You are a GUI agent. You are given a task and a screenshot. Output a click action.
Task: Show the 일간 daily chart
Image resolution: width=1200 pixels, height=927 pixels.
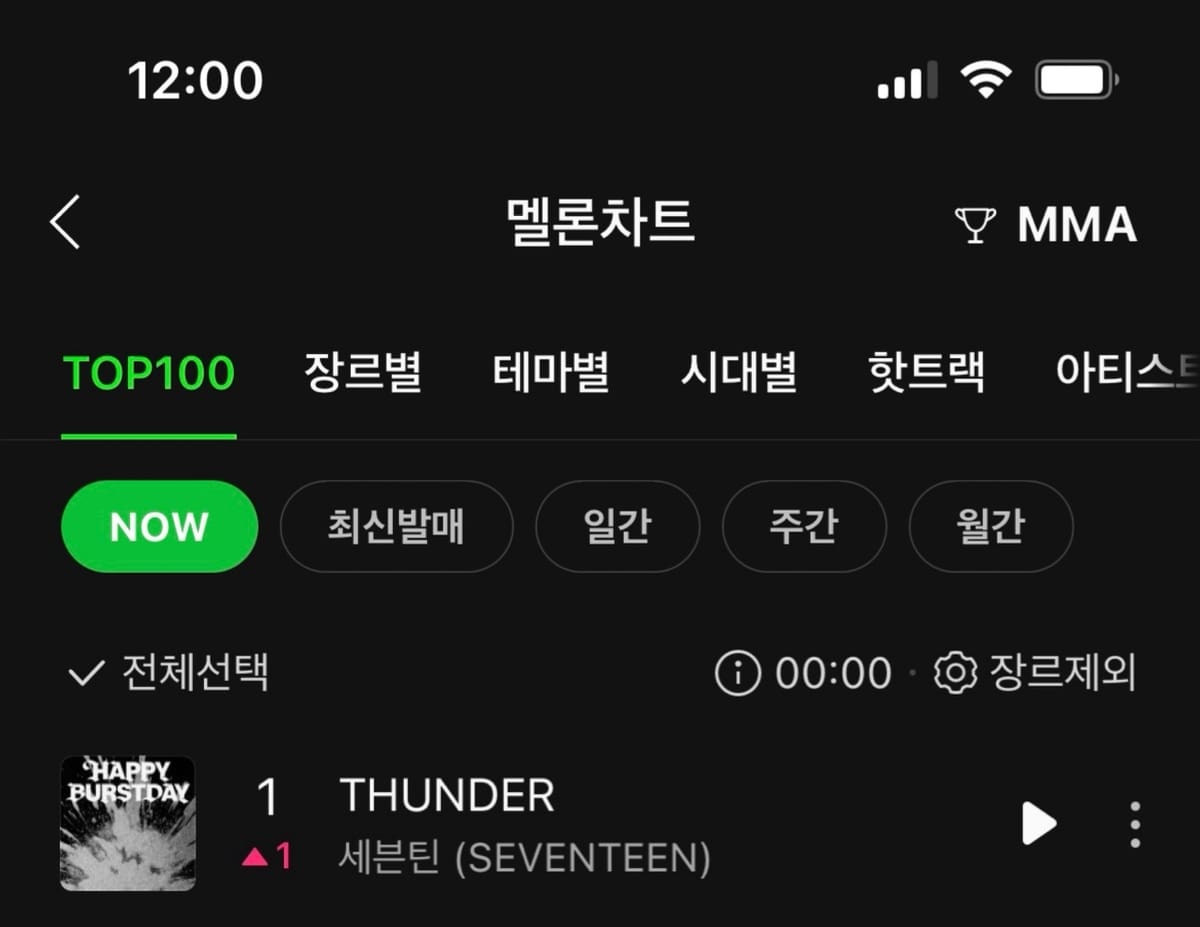(x=617, y=527)
